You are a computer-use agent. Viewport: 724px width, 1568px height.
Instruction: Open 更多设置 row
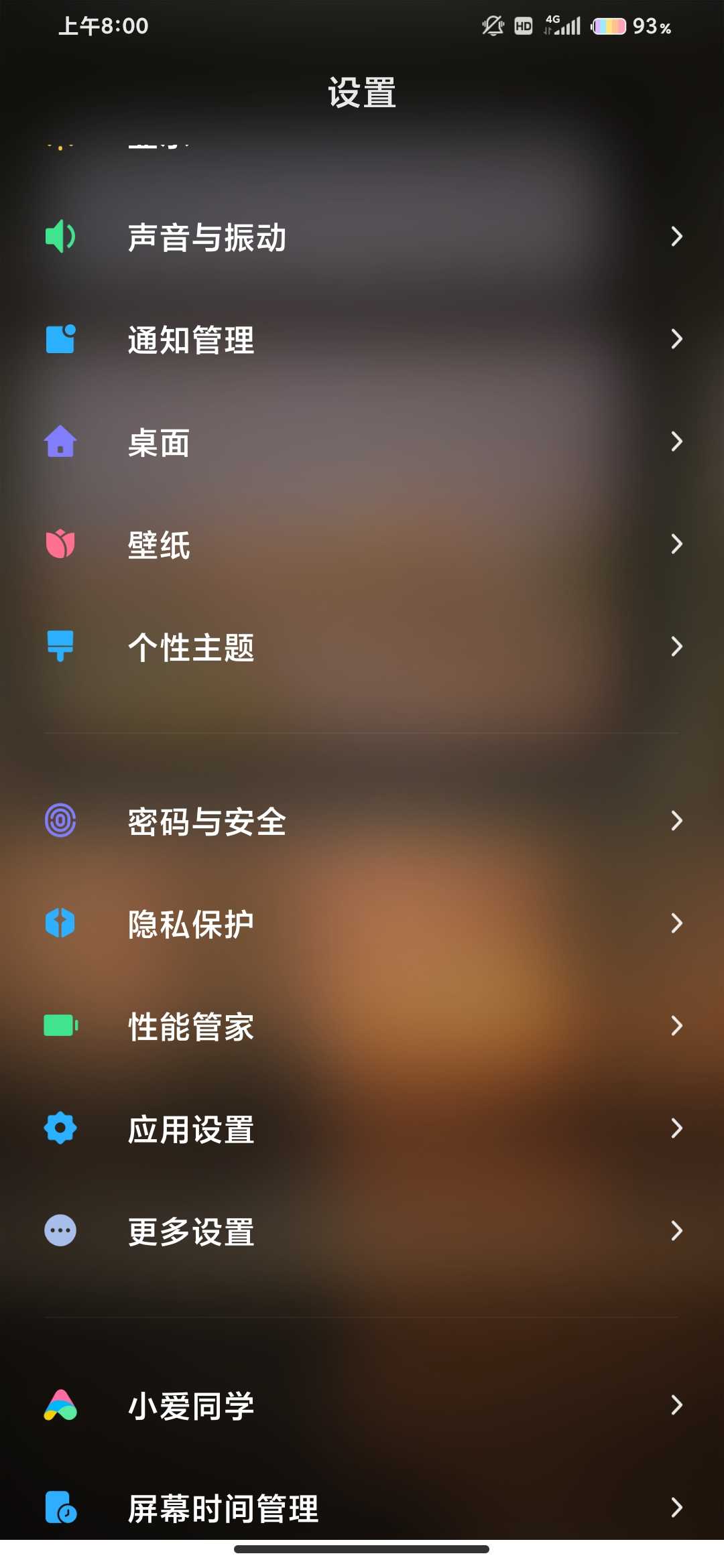362,1231
